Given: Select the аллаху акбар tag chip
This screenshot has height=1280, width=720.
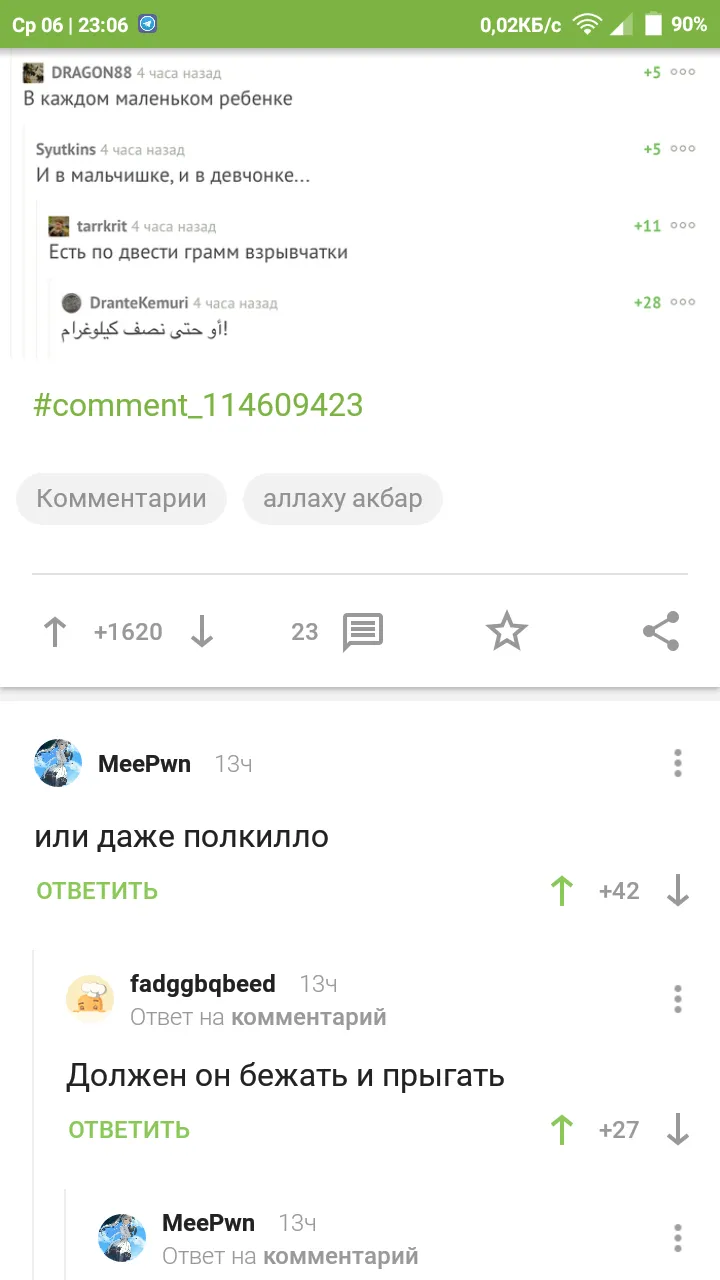Looking at the screenshot, I should tap(343, 499).
